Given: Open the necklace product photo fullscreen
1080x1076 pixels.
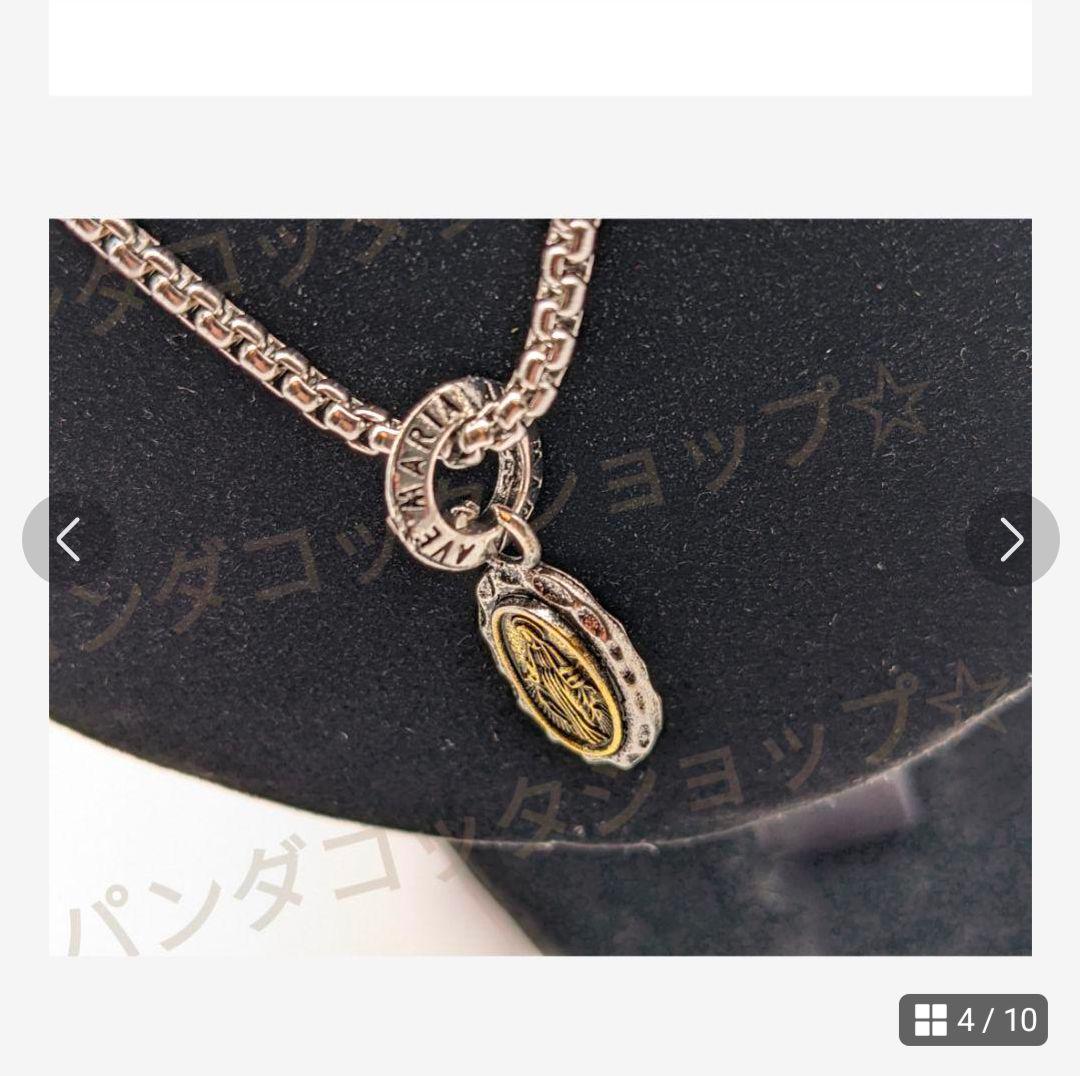Looking at the screenshot, I should pos(540,587).
